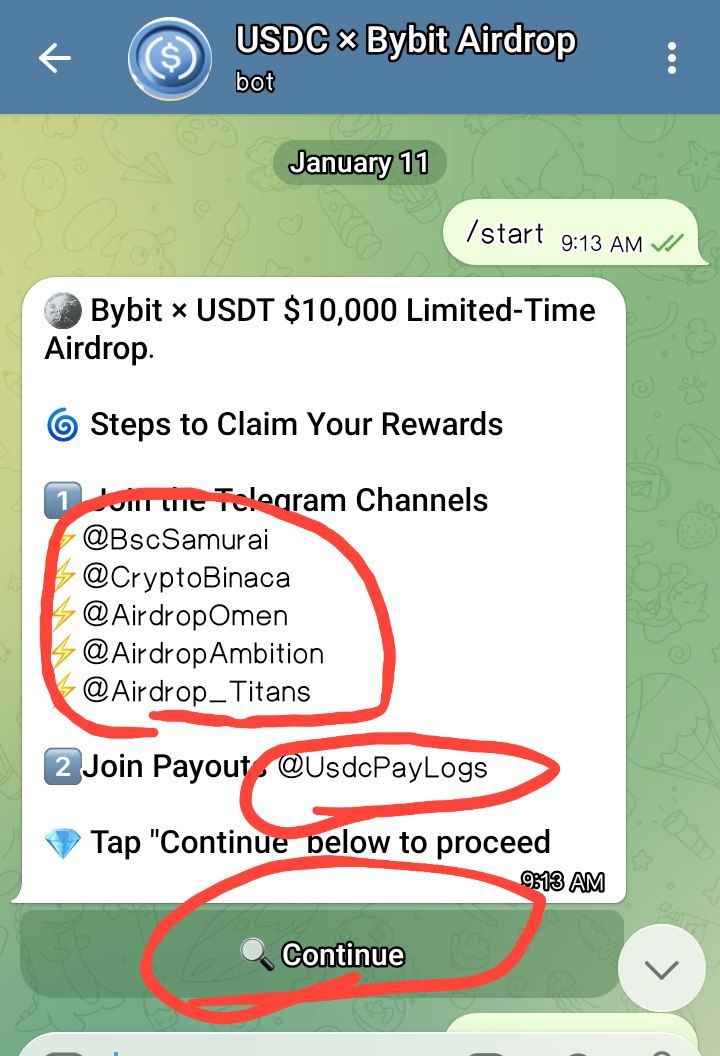The image size is (720, 1056).
Task: Open the three-dot overflow menu
Action: point(672,58)
